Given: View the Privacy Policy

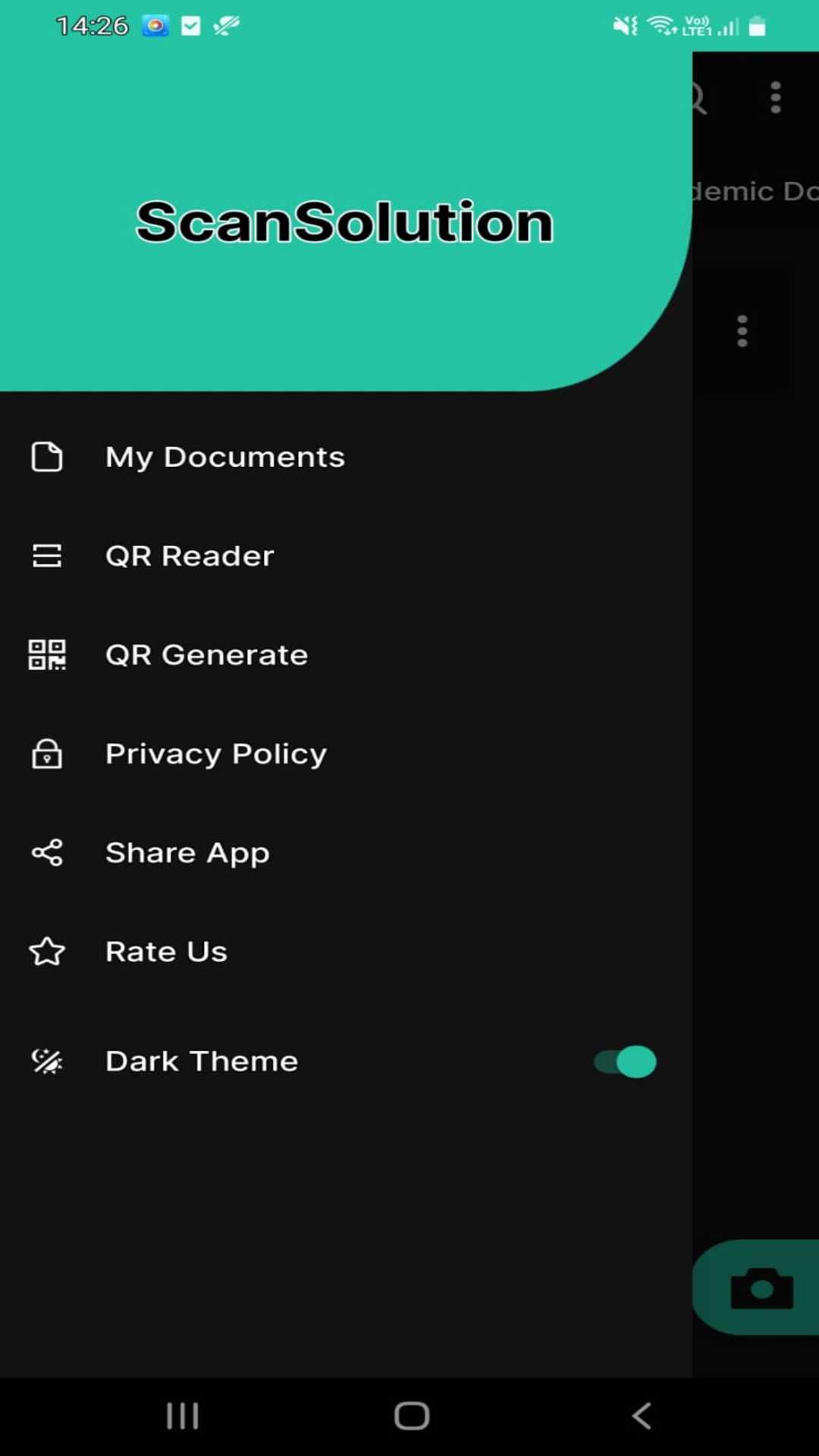Looking at the screenshot, I should click(x=215, y=754).
